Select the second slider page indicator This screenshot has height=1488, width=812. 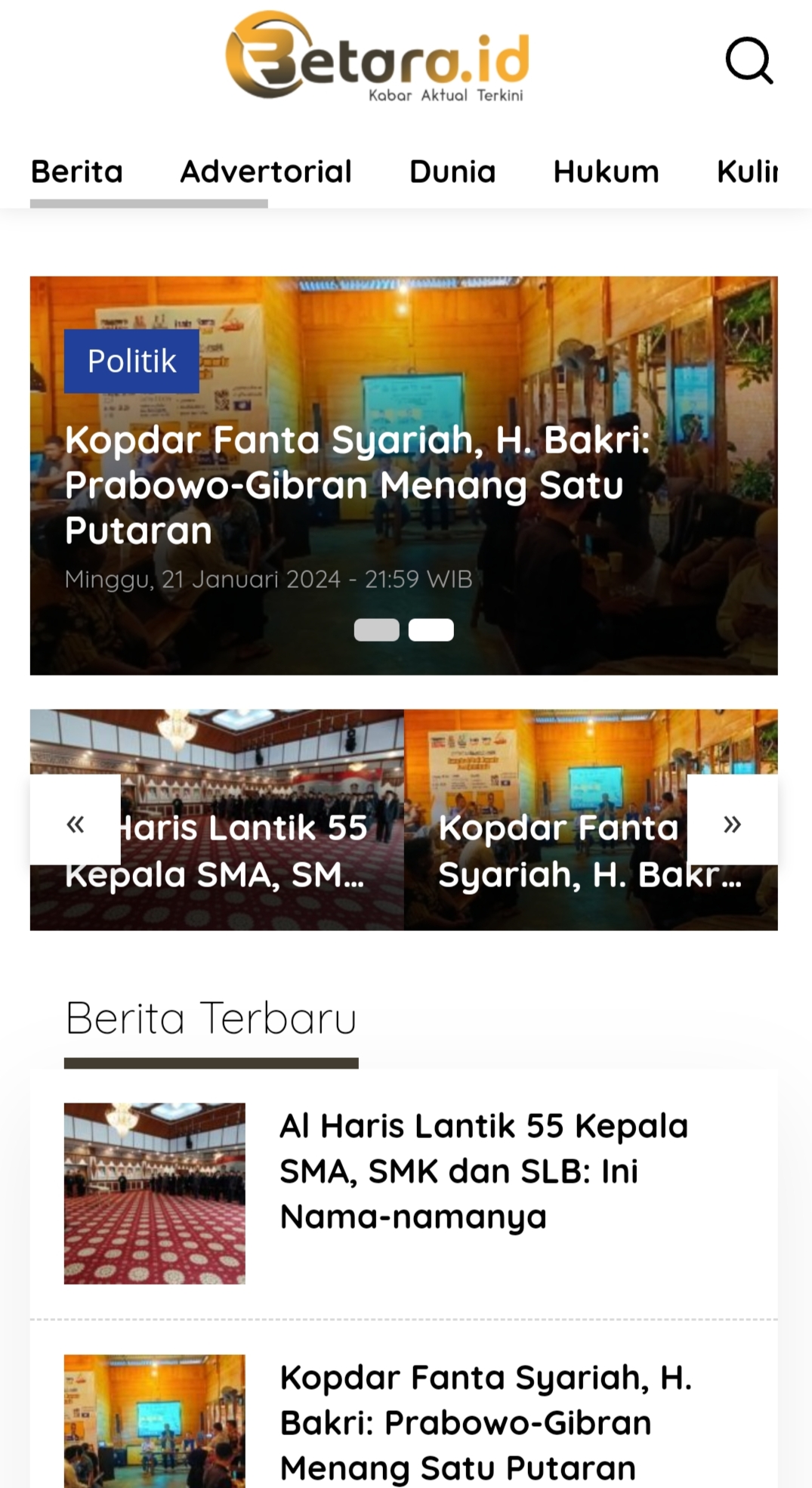(x=431, y=630)
